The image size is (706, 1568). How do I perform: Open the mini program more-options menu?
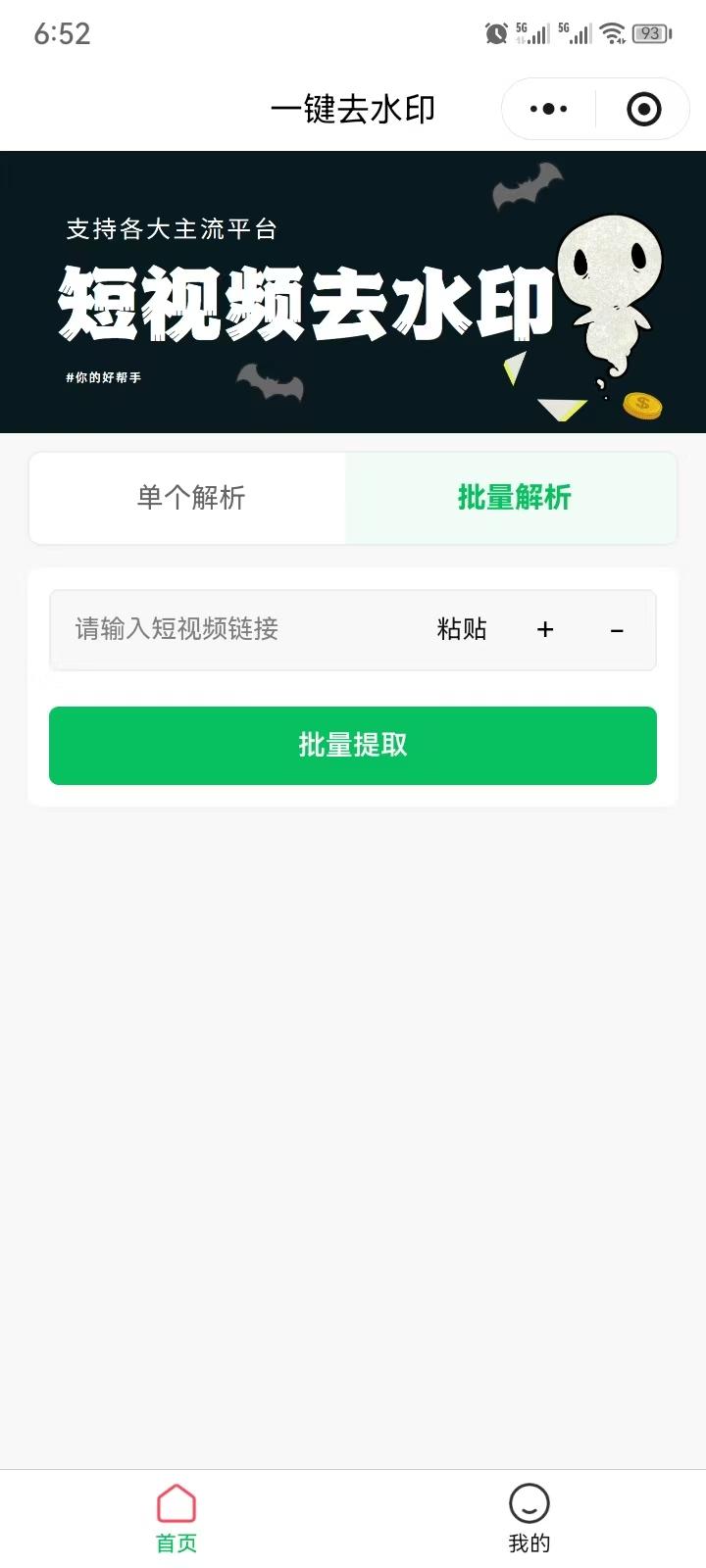coord(548,109)
